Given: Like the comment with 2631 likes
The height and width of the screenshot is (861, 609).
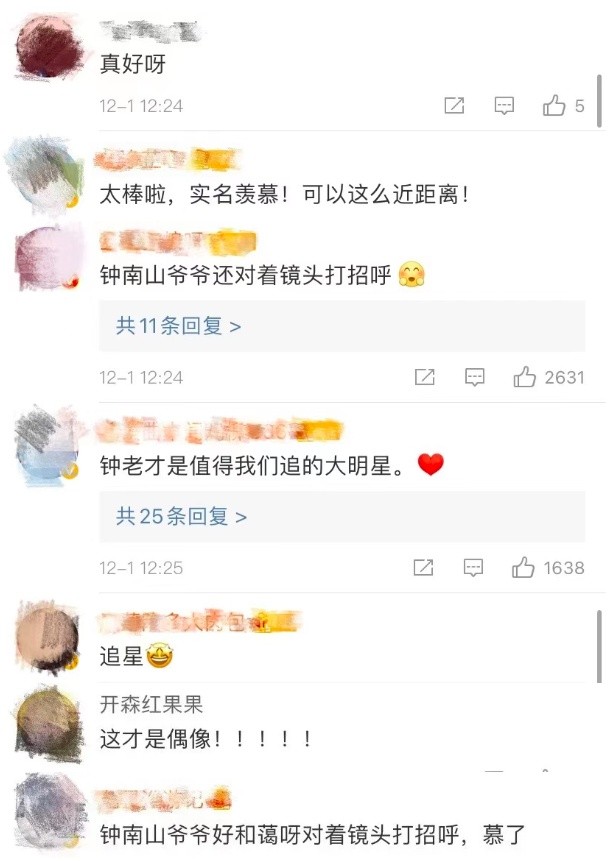Looking at the screenshot, I should [524, 377].
